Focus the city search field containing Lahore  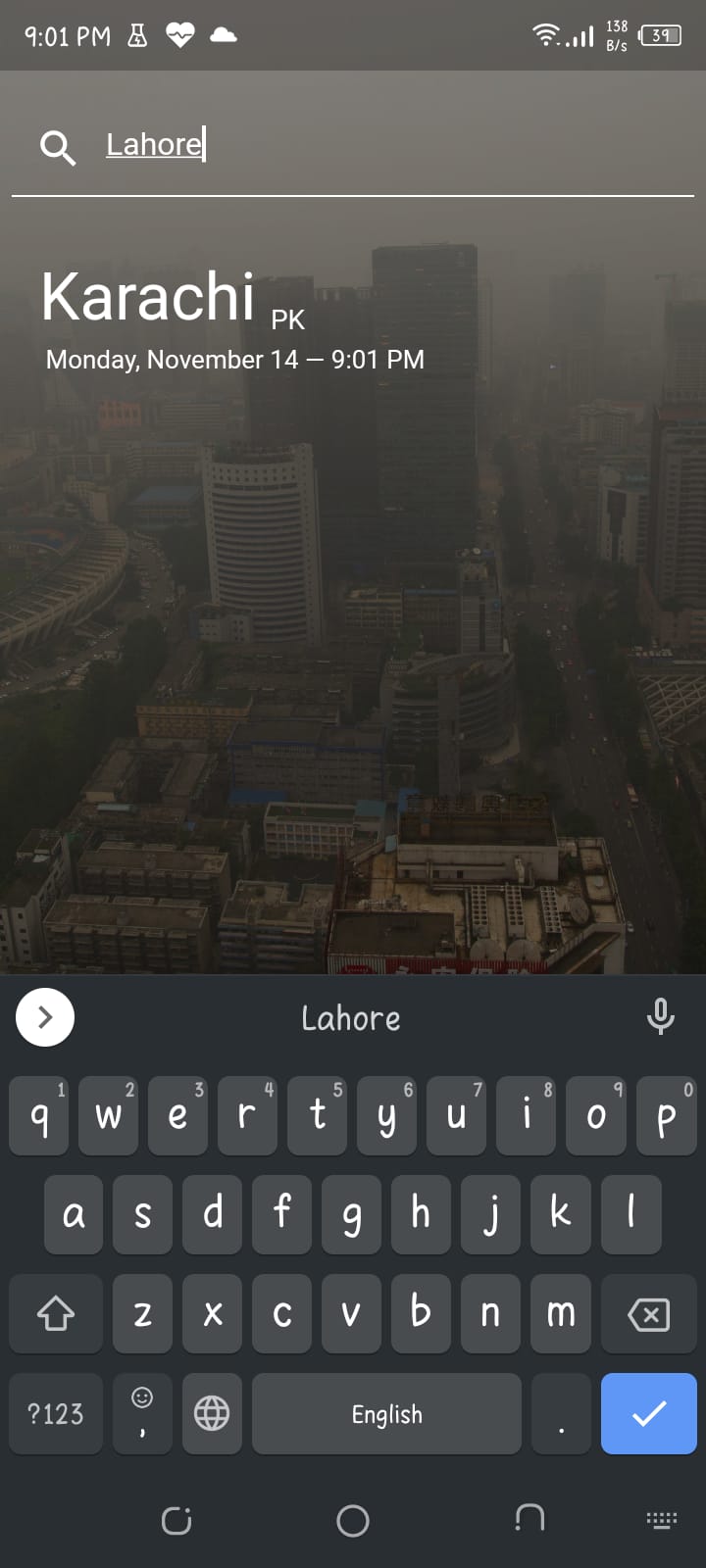392,145
